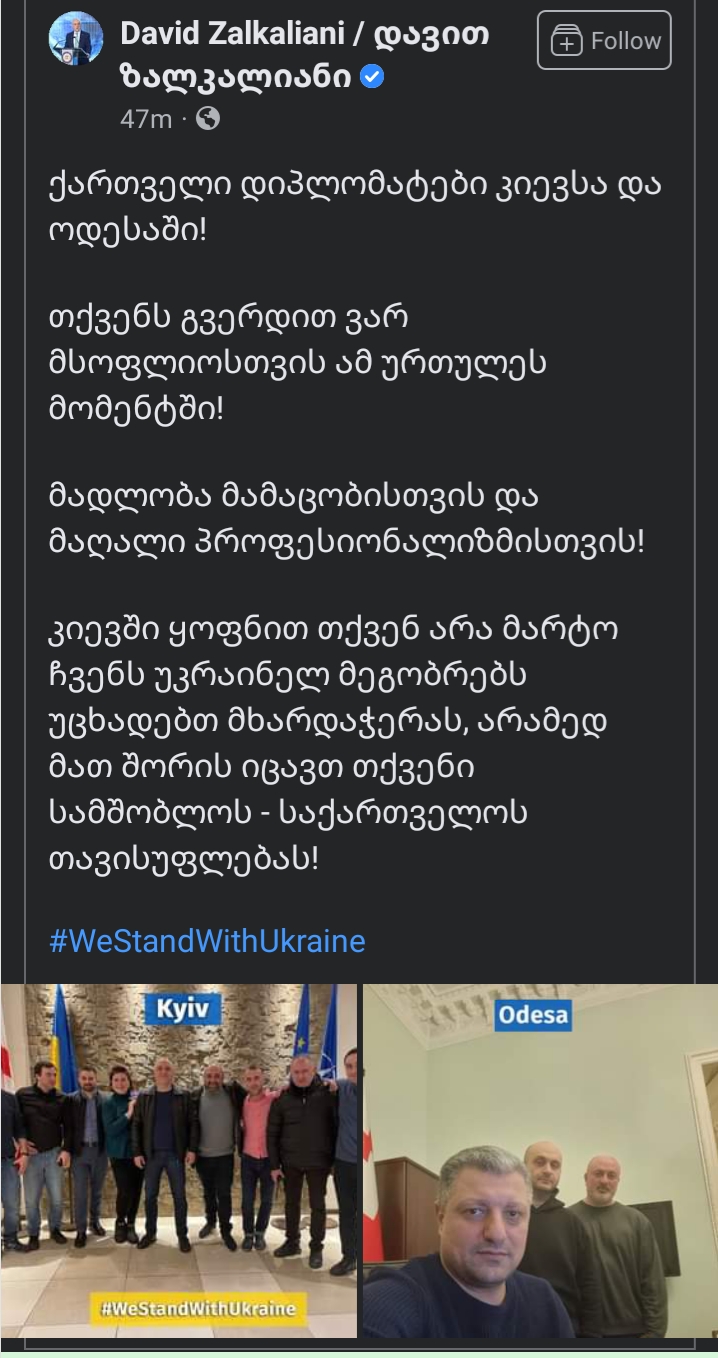View the Kyiv group photo

click(178, 1160)
